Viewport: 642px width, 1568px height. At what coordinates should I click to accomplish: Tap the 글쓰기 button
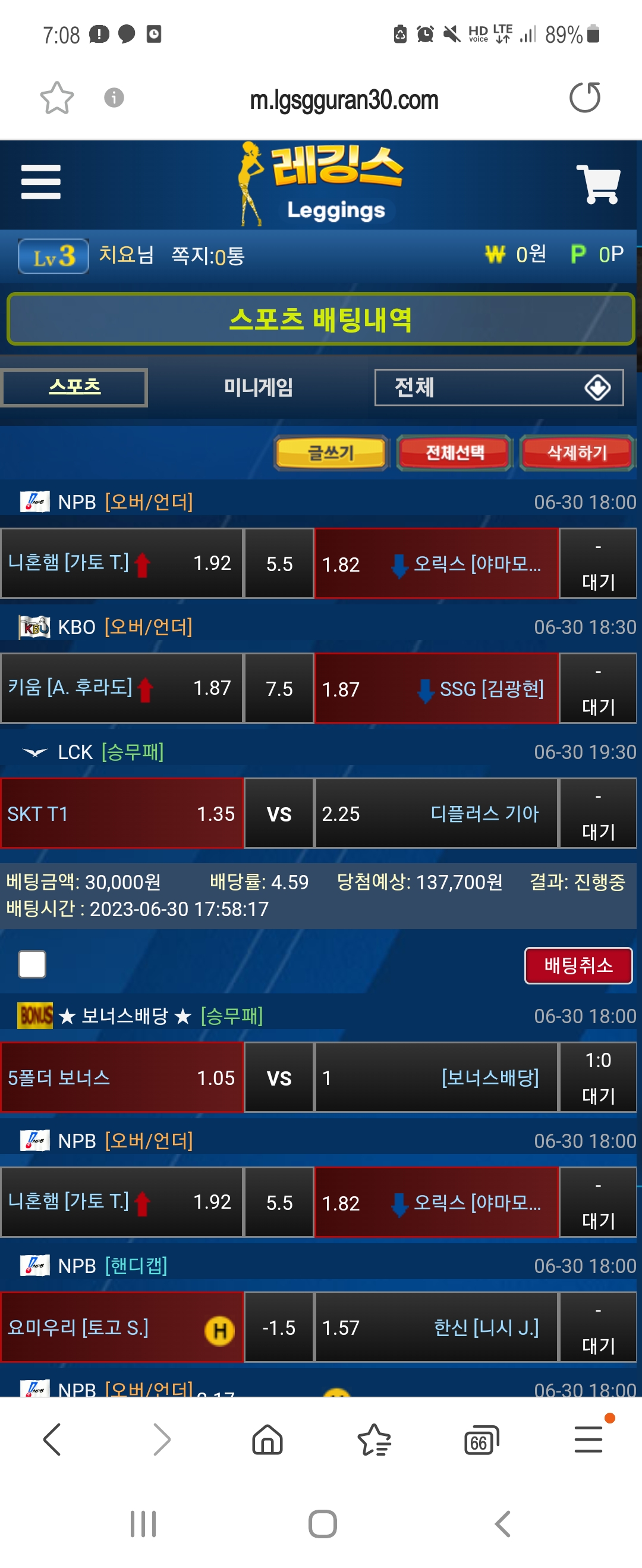tap(331, 453)
